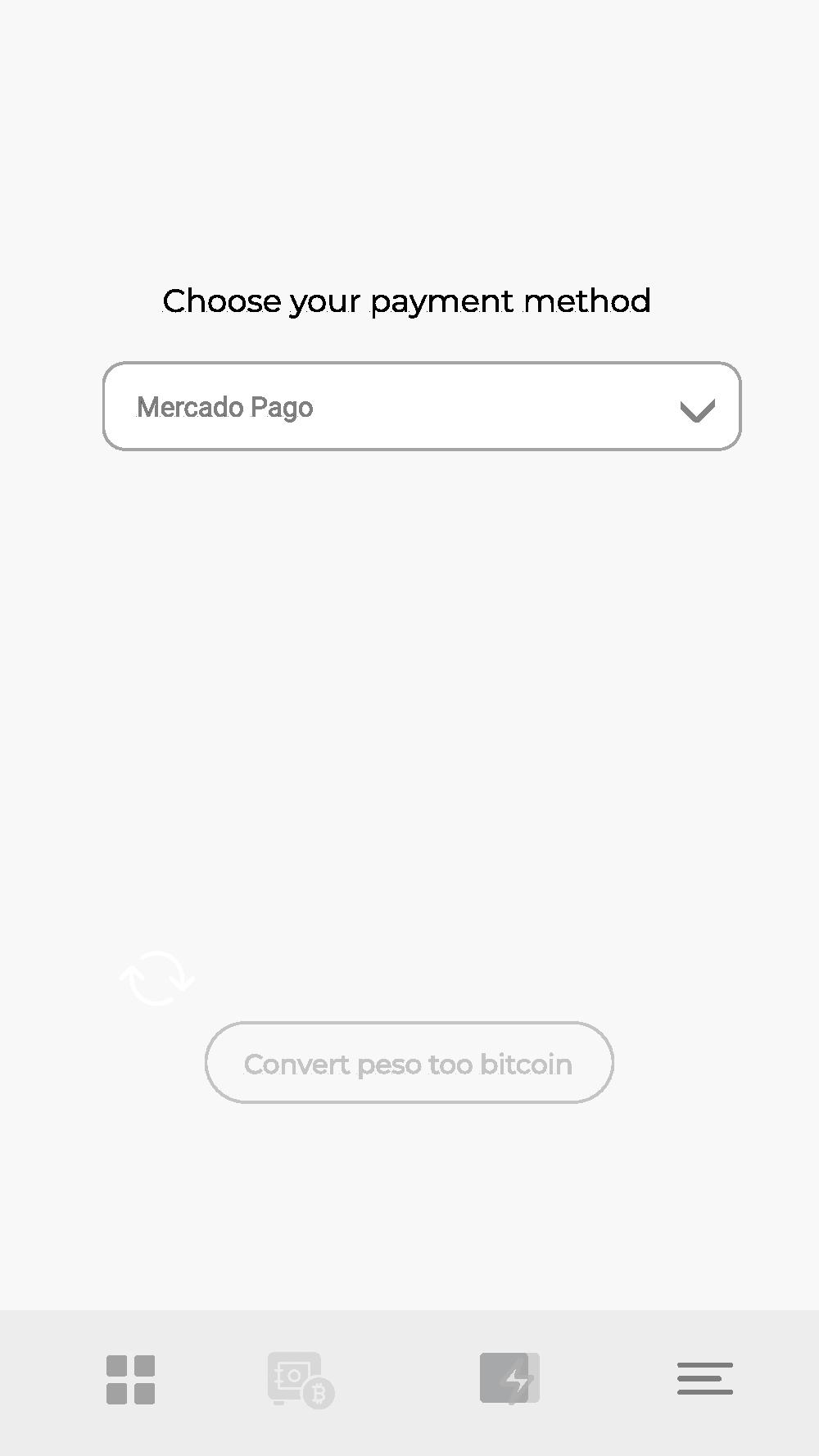819x1456 pixels.
Task: Open the dashboard grid tab
Action: (x=131, y=1379)
